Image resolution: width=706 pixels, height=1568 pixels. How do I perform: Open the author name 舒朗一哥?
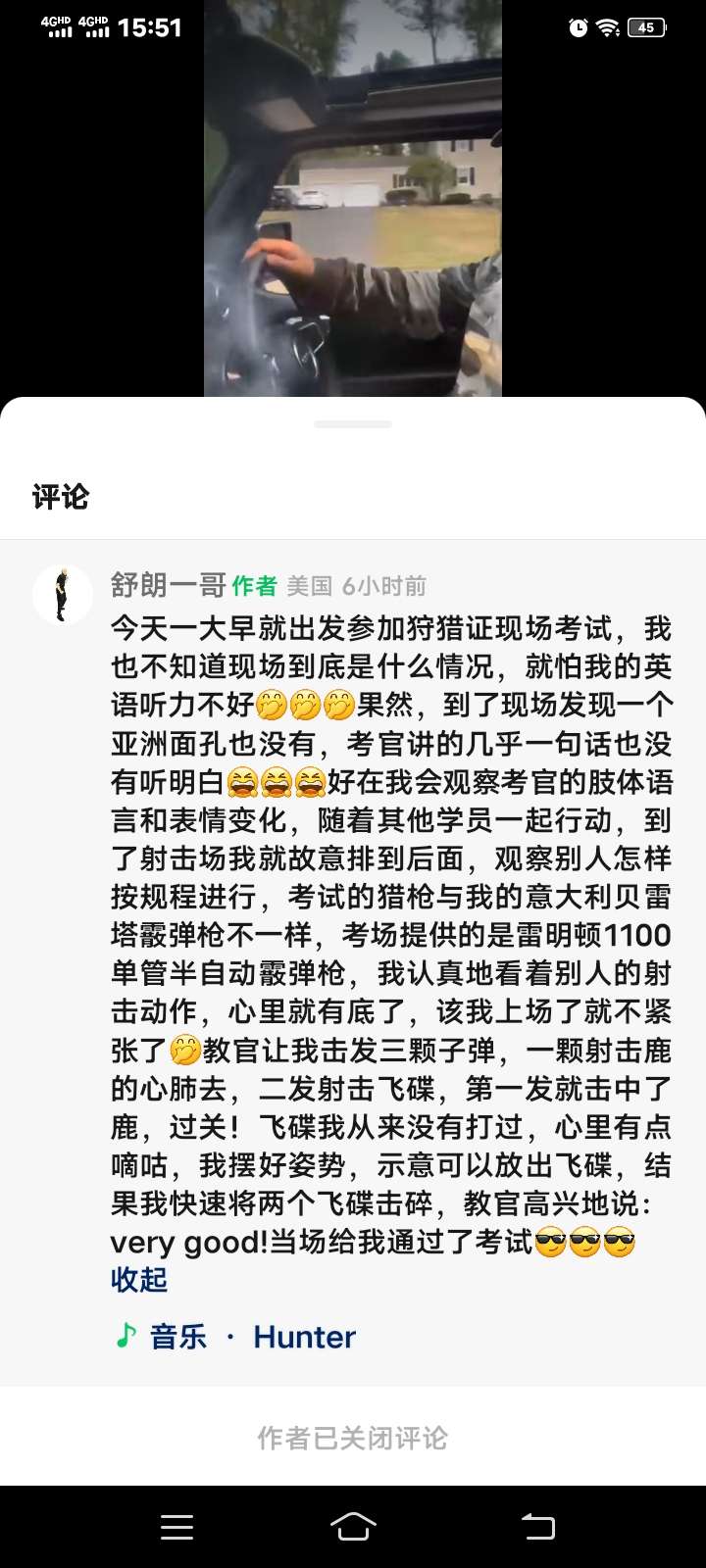(x=168, y=586)
